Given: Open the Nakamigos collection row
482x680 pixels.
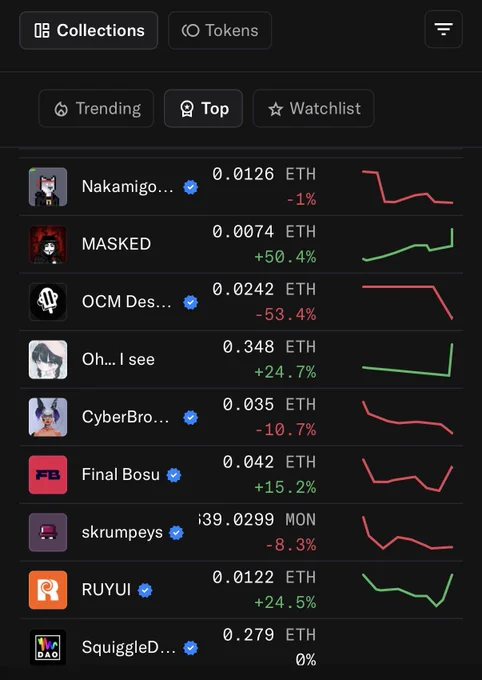Looking at the screenshot, I should (241, 186).
